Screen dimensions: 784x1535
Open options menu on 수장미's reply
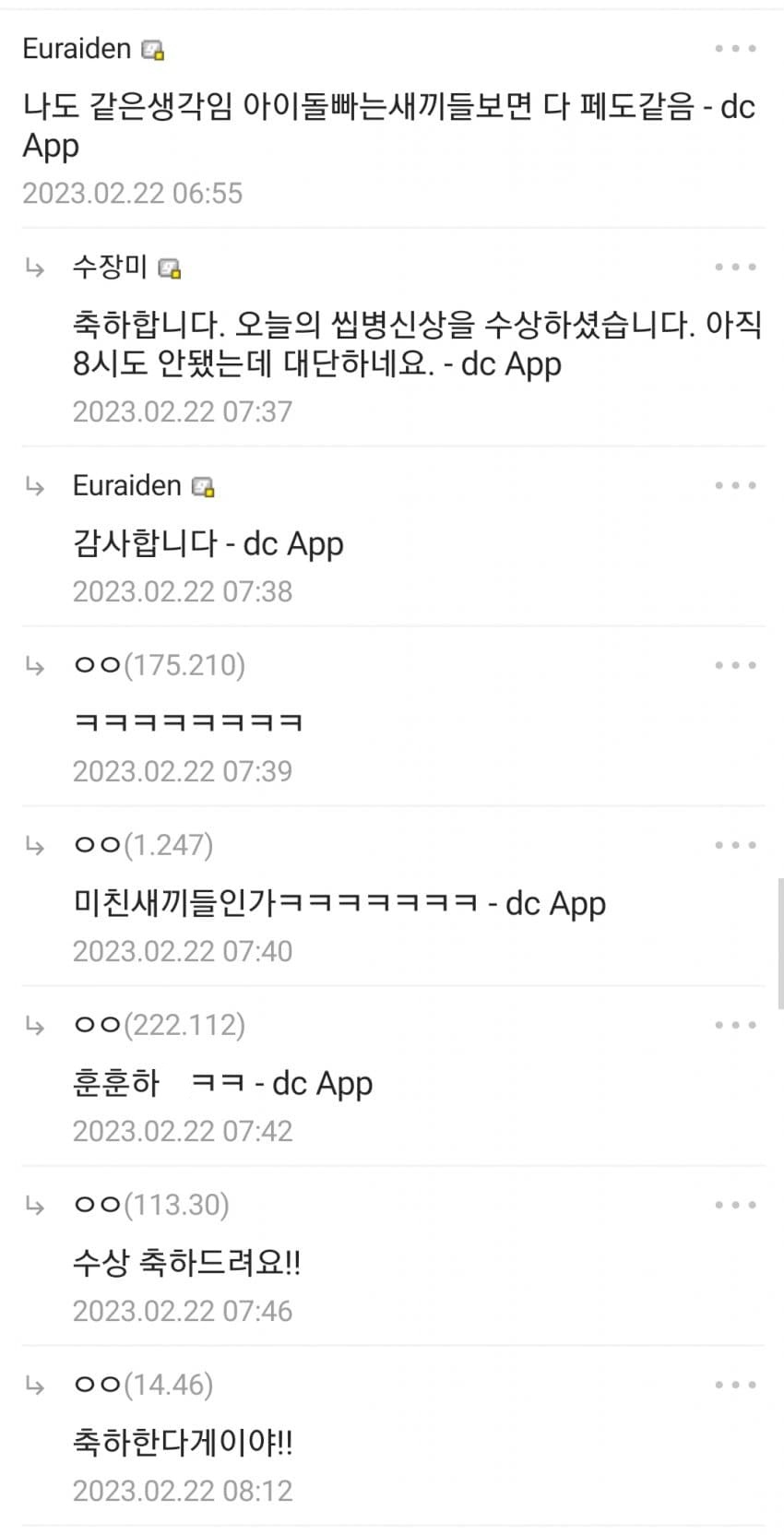click(x=735, y=268)
